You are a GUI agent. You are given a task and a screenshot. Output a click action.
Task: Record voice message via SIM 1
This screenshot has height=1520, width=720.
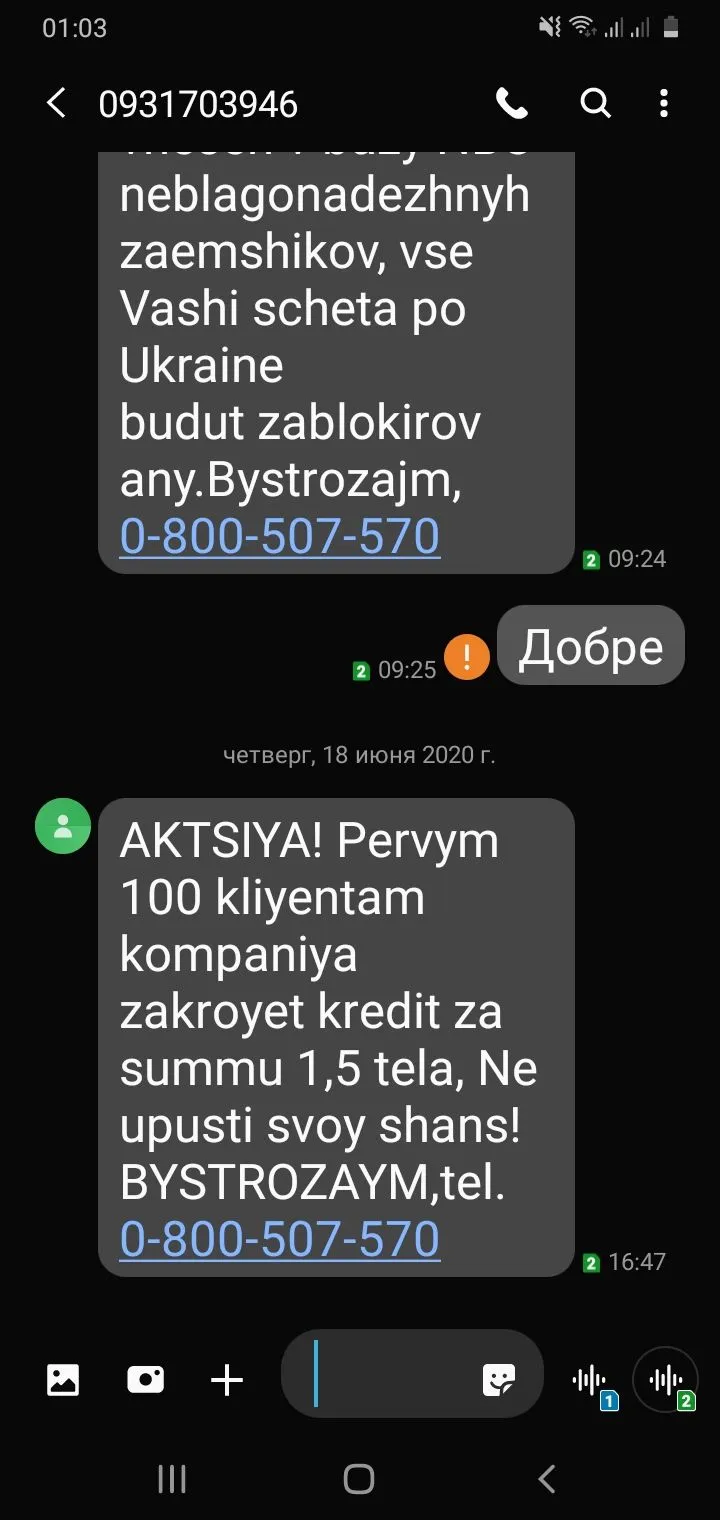point(591,1382)
